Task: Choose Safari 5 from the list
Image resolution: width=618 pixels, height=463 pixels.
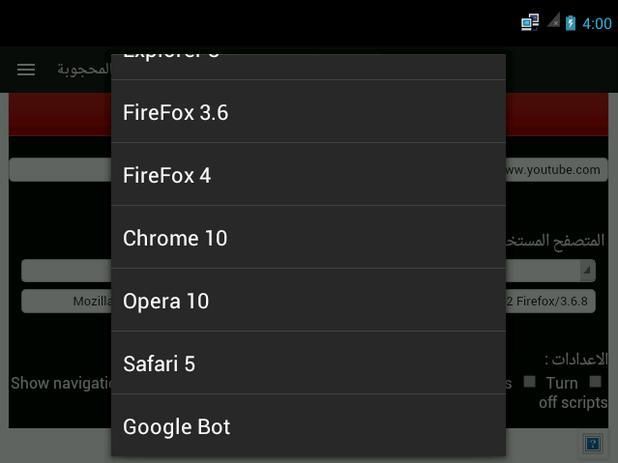Action: coord(307,364)
